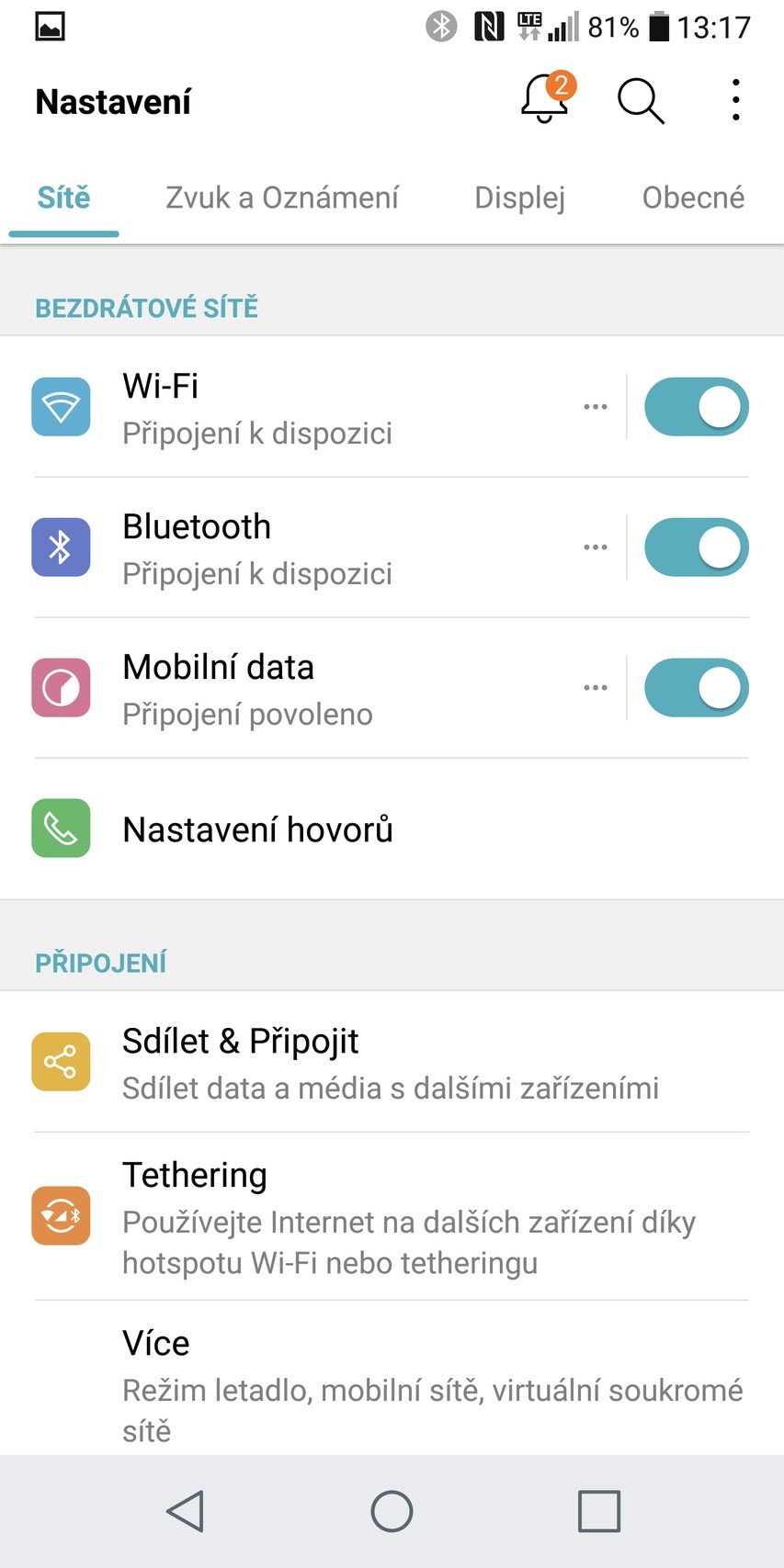Turn off Bluetooth using its switch

tap(696, 547)
